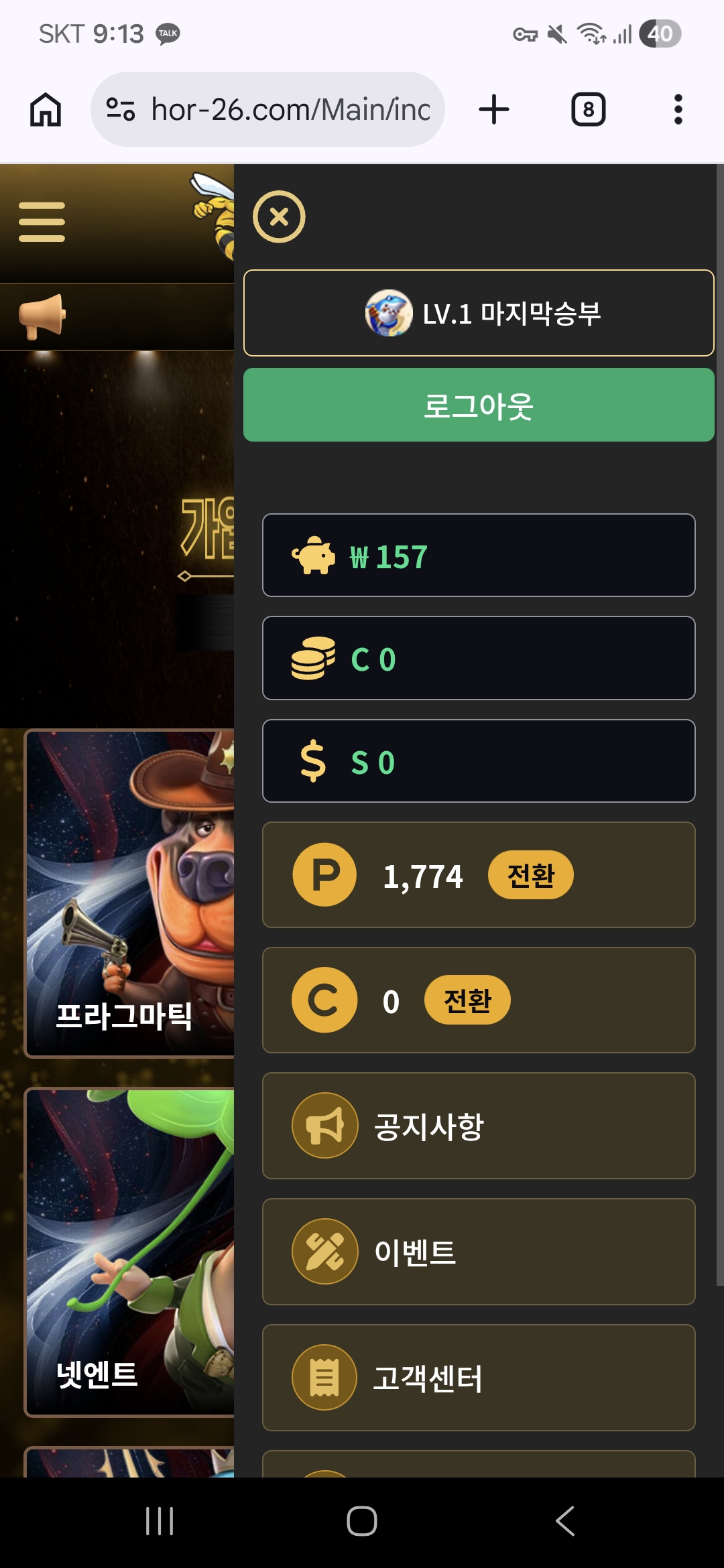Open the 넷엔트 game card
The height and width of the screenshot is (1568, 724).
click(130, 1252)
